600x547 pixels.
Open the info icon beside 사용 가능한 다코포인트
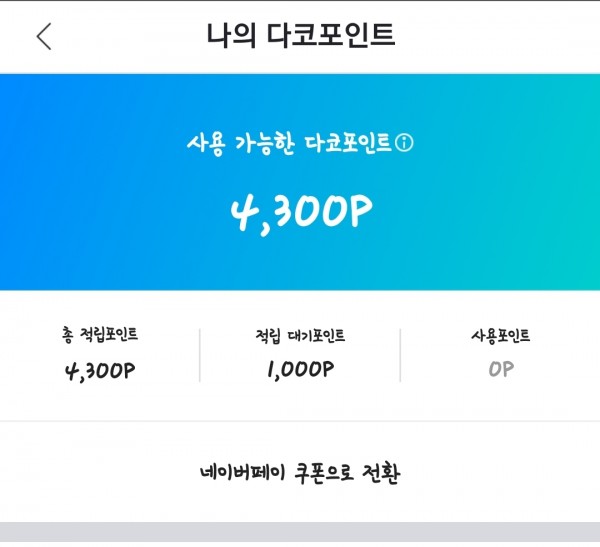405,143
